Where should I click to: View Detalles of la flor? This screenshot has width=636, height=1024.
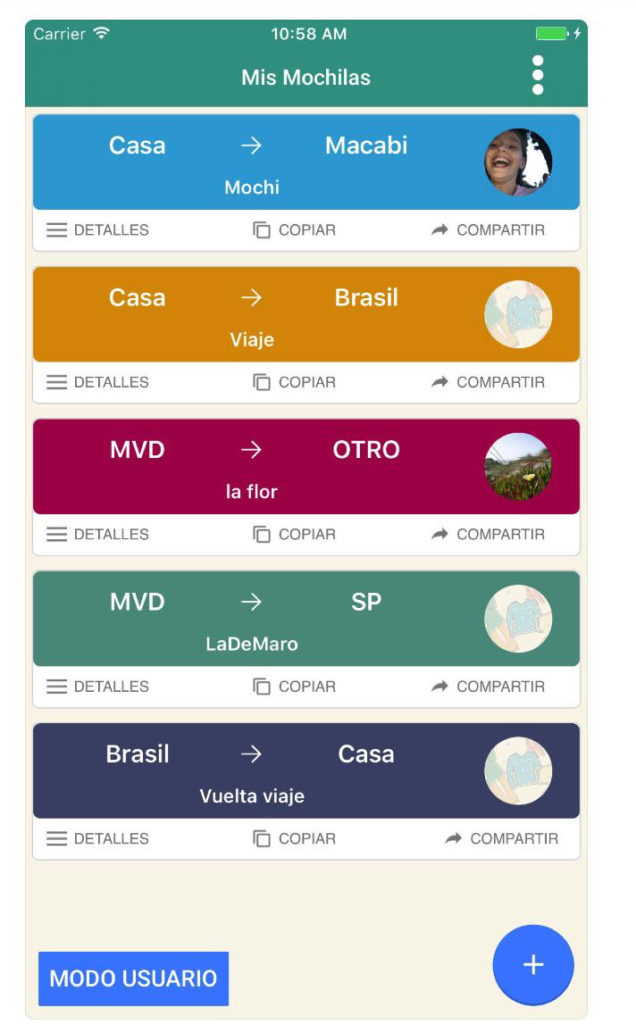[98, 534]
